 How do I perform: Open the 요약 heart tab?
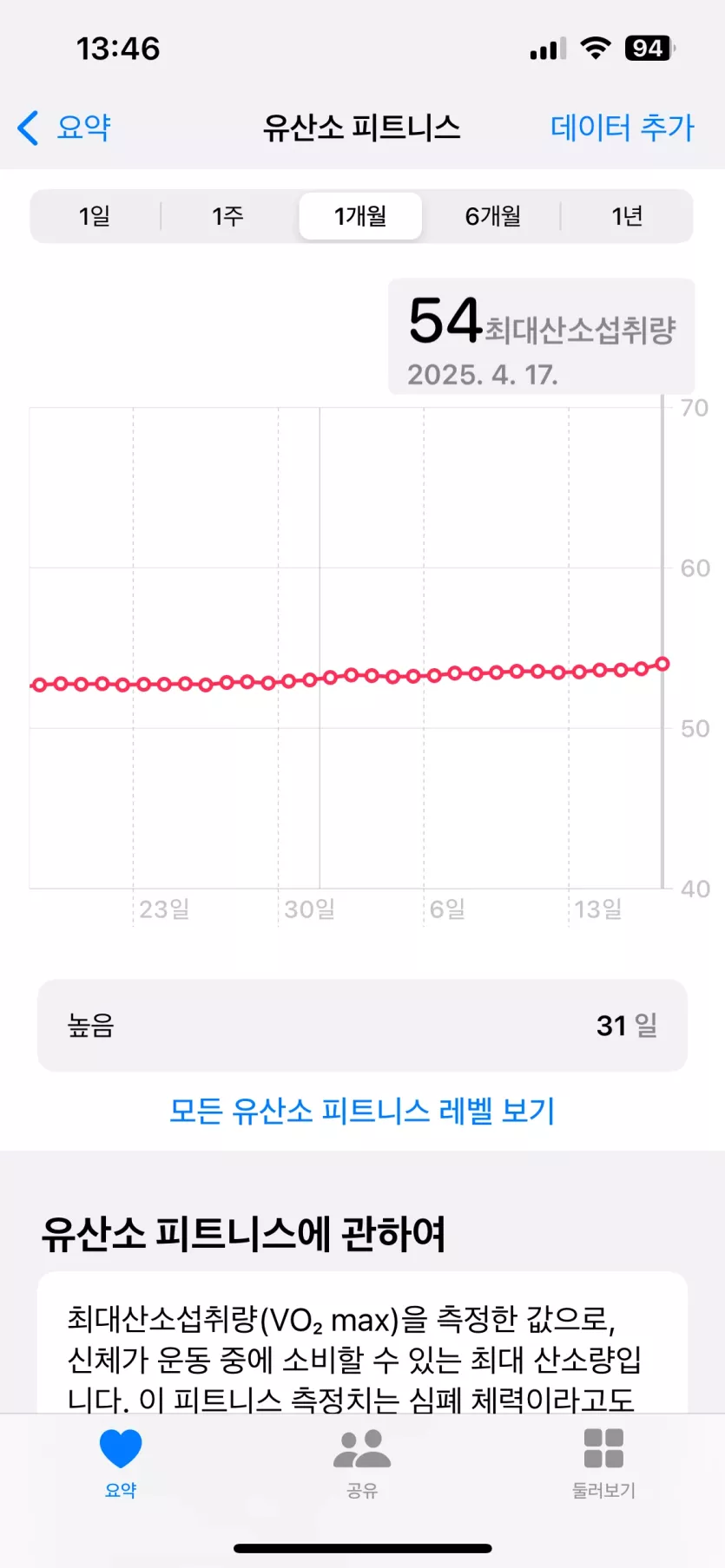tap(121, 1462)
